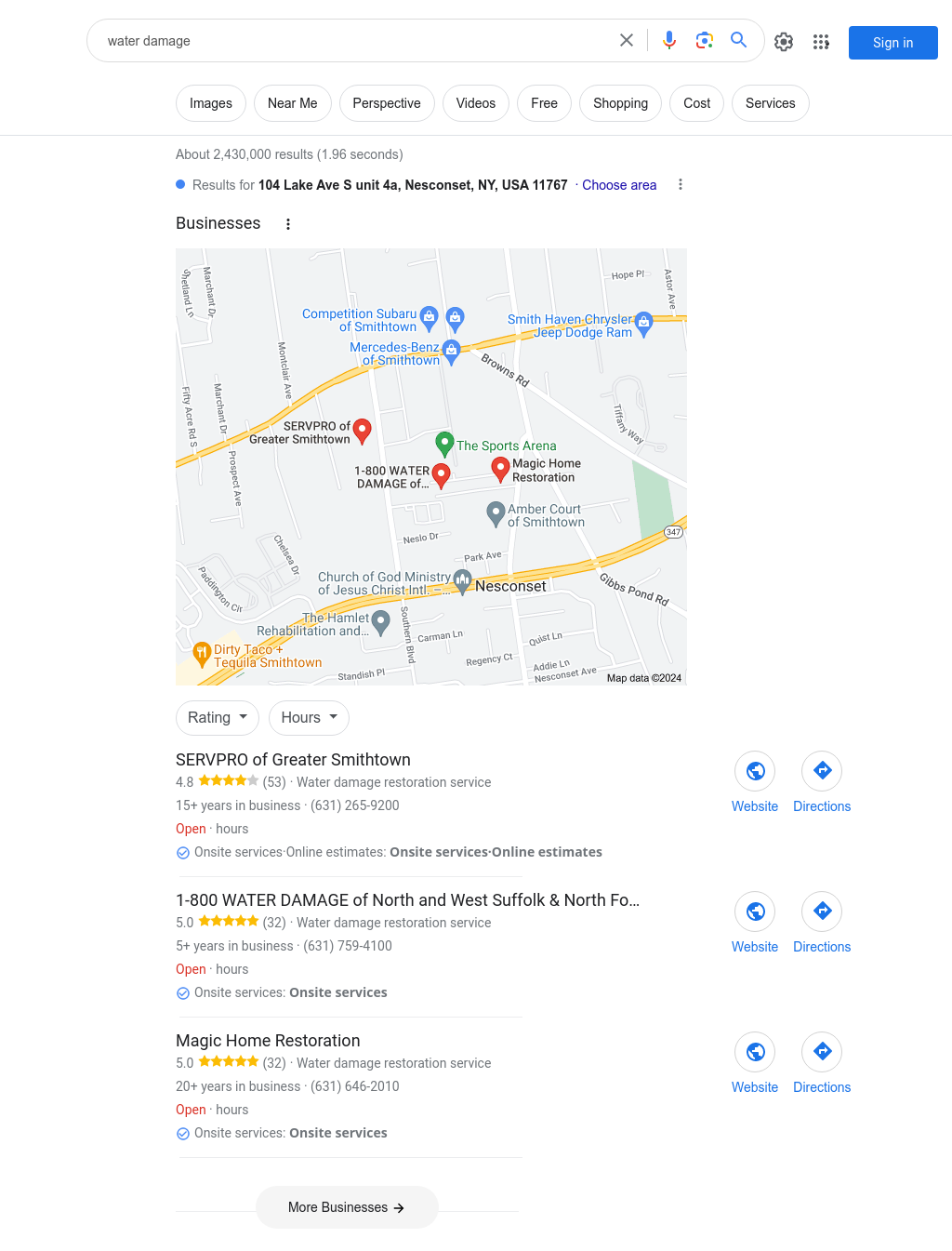
Task: Filter results by Images
Action: [211, 103]
